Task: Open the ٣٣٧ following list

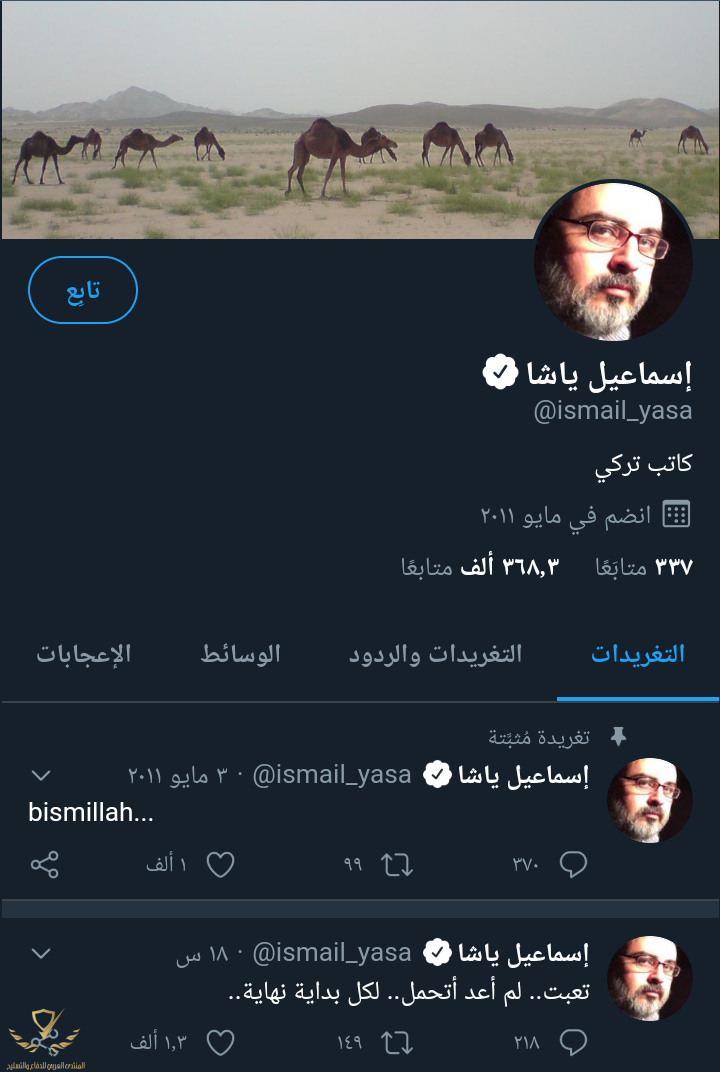Action: pyautogui.click(x=644, y=567)
